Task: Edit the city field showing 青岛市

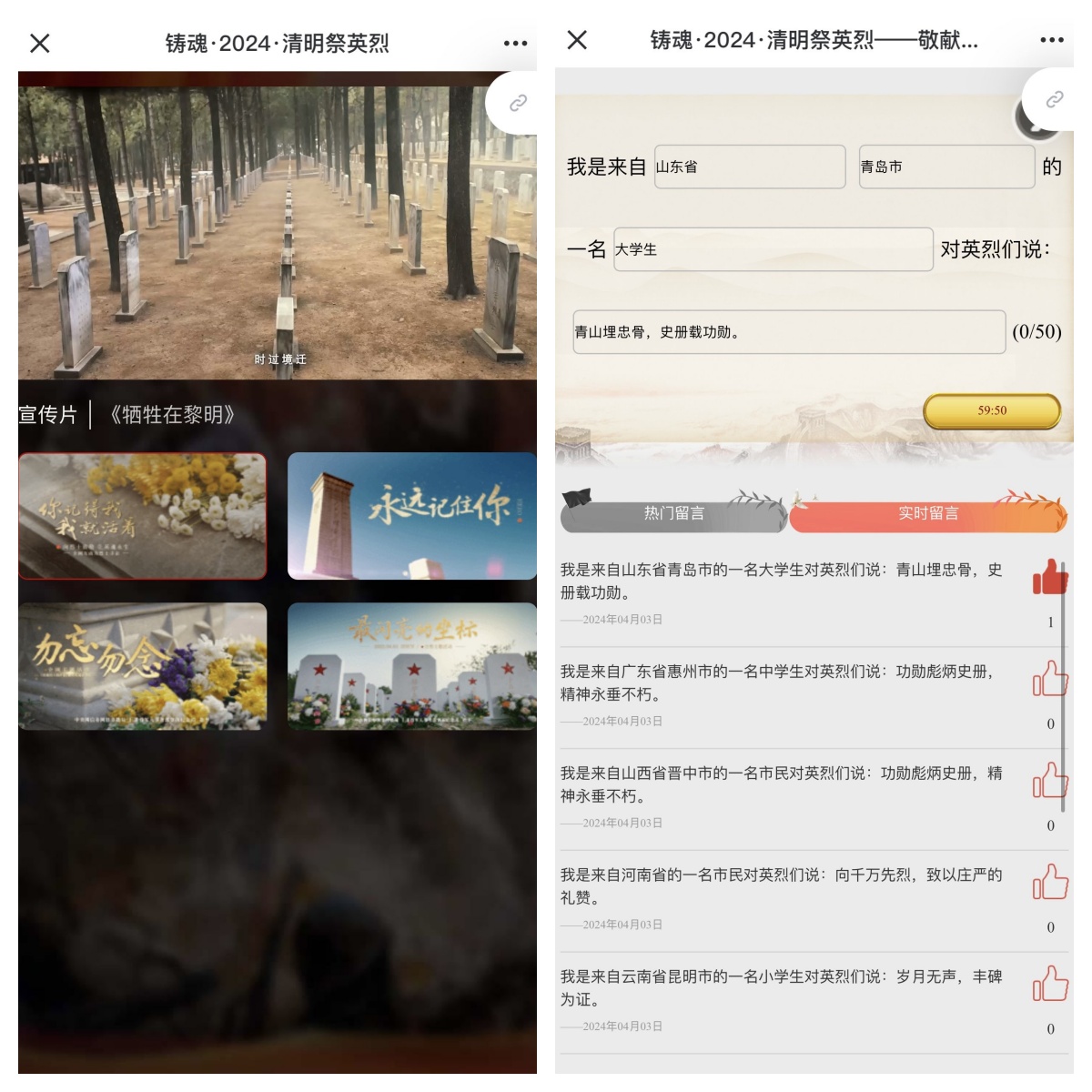Action: coord(946,167)
